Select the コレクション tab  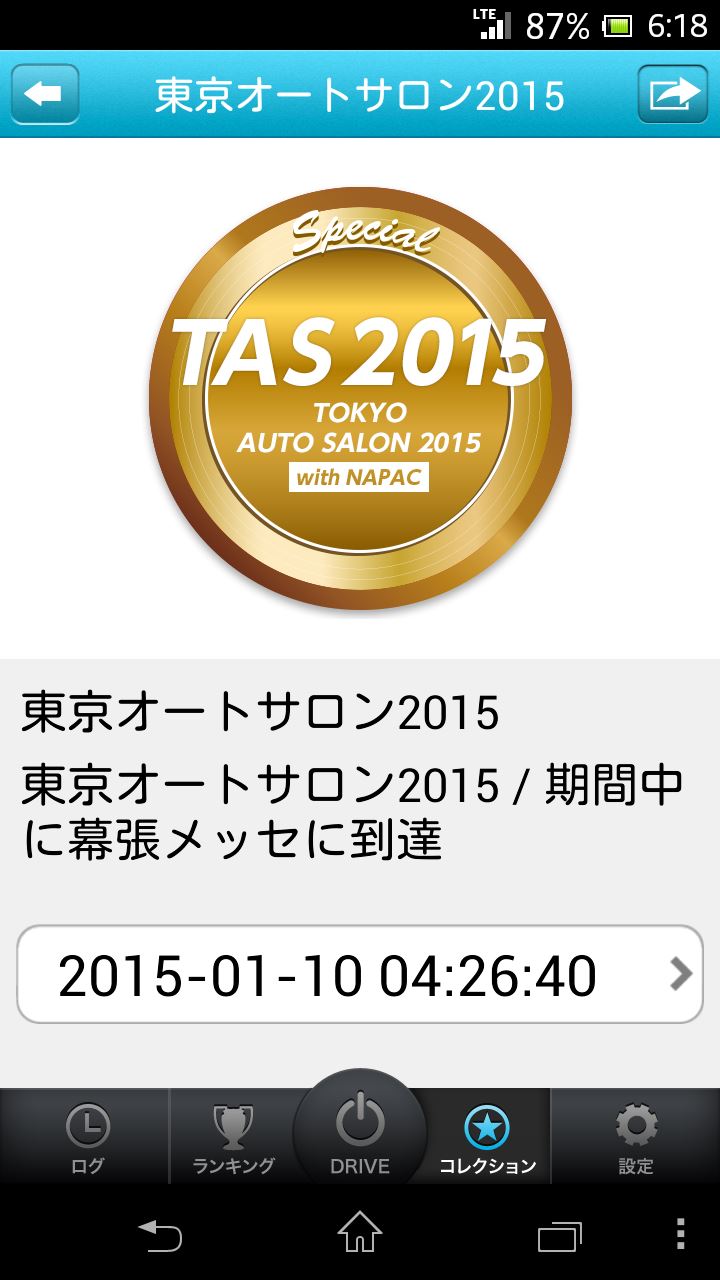(x=488, y=1137)
